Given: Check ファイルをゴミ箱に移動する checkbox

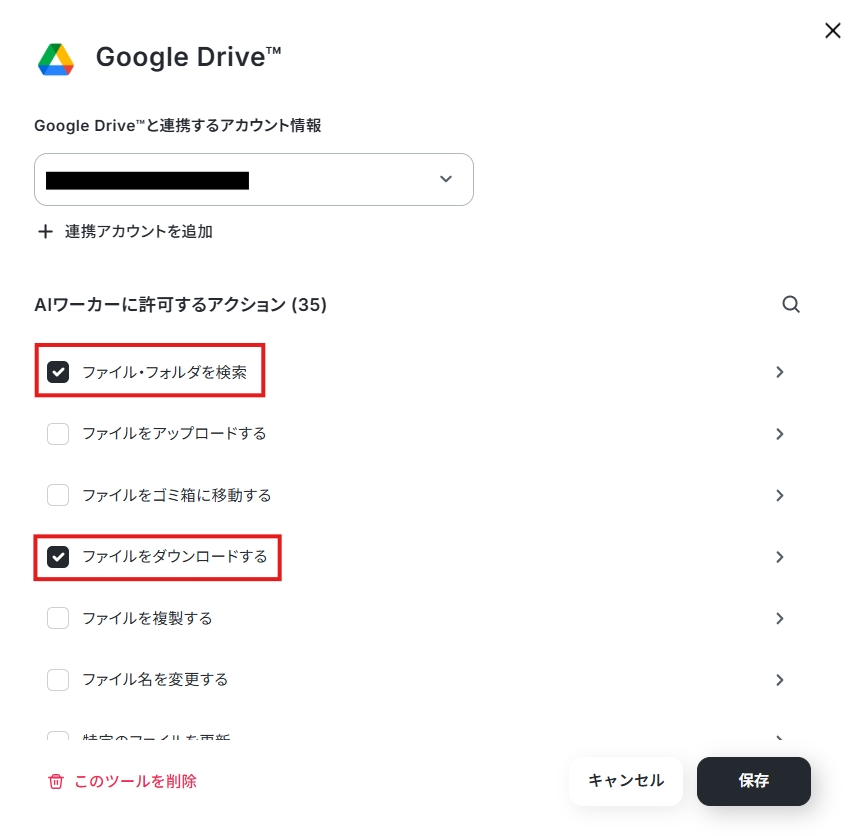Looking at the screenshot, I should tap(58, 495).
